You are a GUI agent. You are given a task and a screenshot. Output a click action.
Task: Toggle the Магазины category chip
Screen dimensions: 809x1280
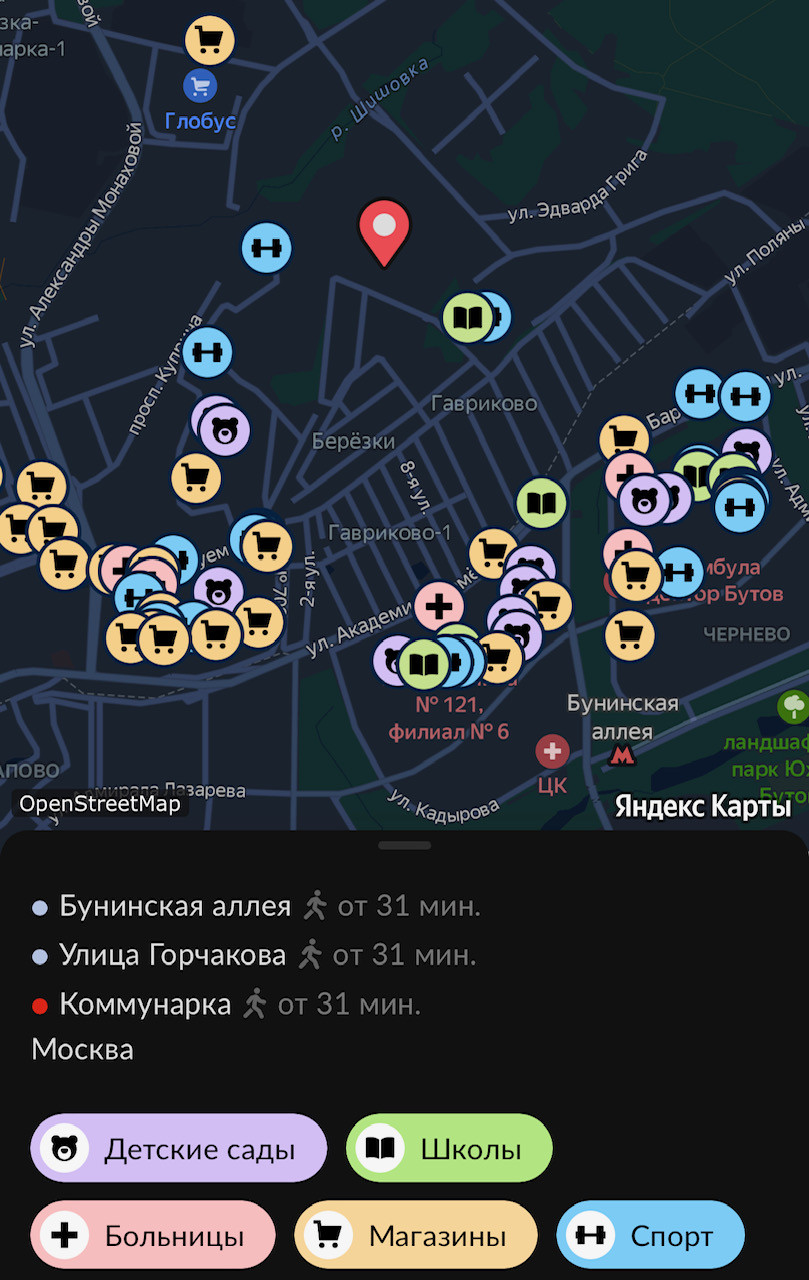(416, 1235)
